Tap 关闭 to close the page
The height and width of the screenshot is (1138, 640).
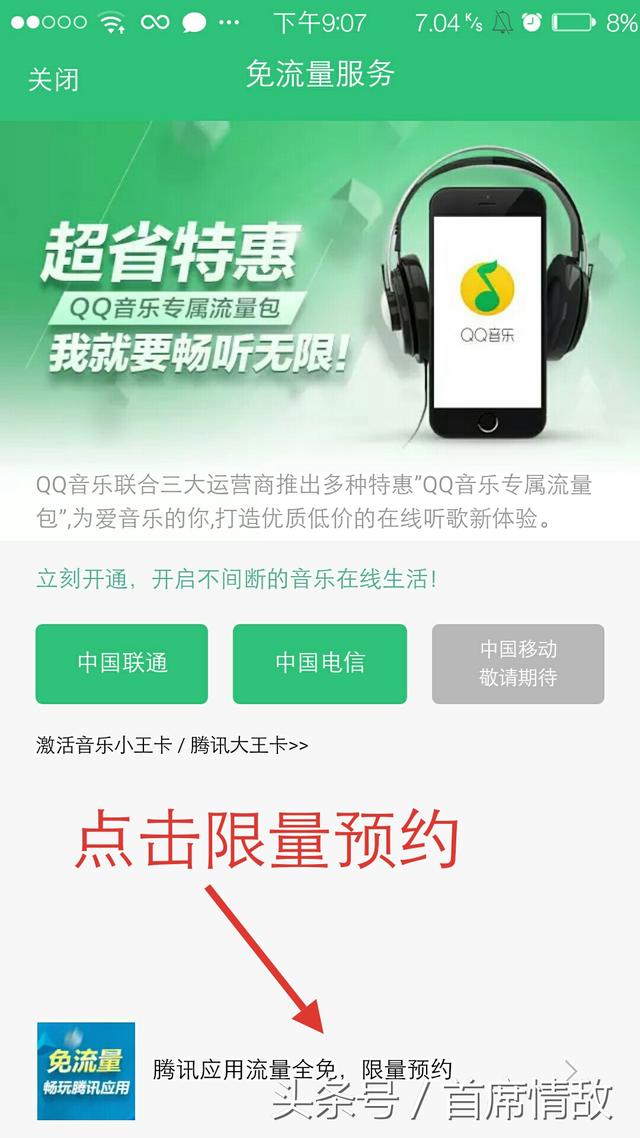pos(53,79)
